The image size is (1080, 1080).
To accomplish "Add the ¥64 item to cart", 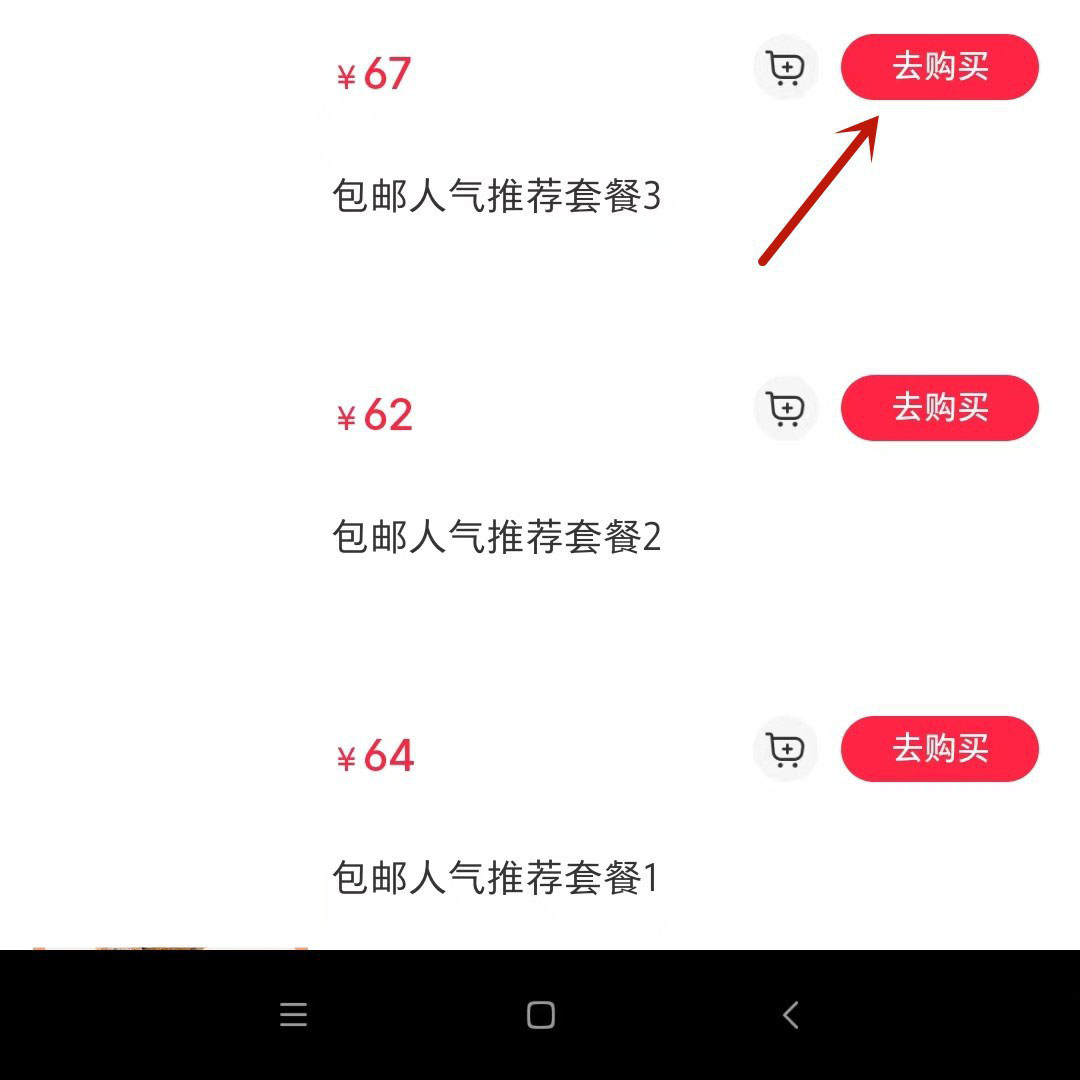I will (x=785, y=749).
